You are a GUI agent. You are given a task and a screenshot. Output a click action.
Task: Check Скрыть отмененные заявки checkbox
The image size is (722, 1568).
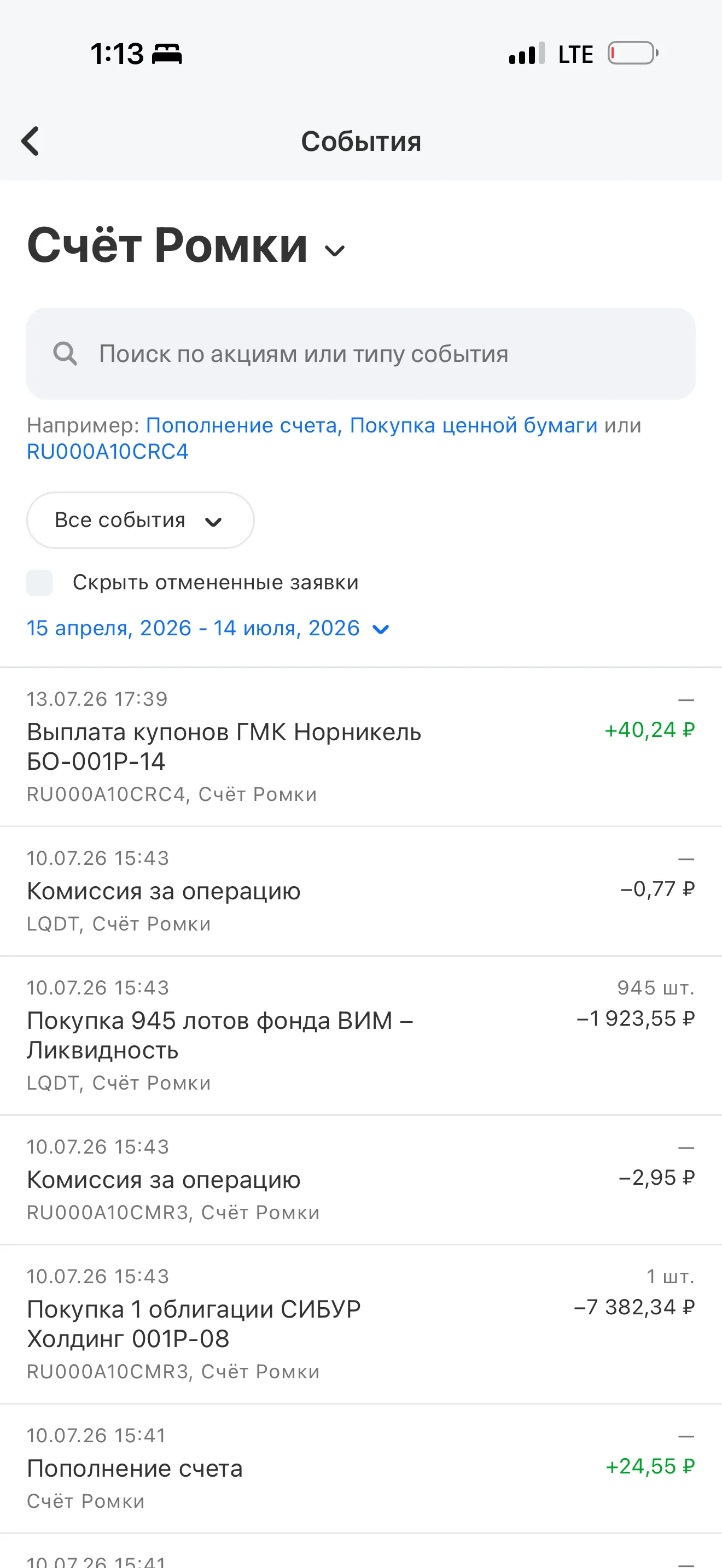tap(39, 582)
